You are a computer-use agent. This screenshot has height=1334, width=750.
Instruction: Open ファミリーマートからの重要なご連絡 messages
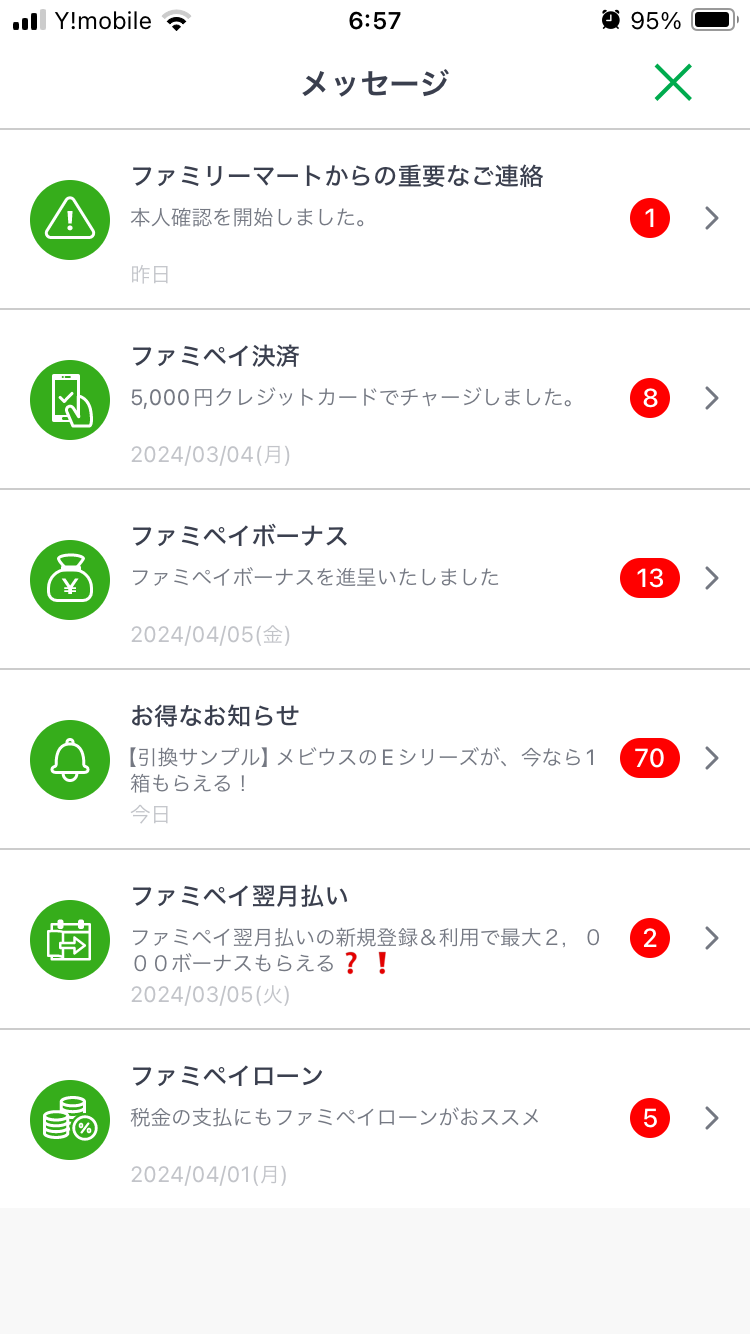[x=375, y=219]
